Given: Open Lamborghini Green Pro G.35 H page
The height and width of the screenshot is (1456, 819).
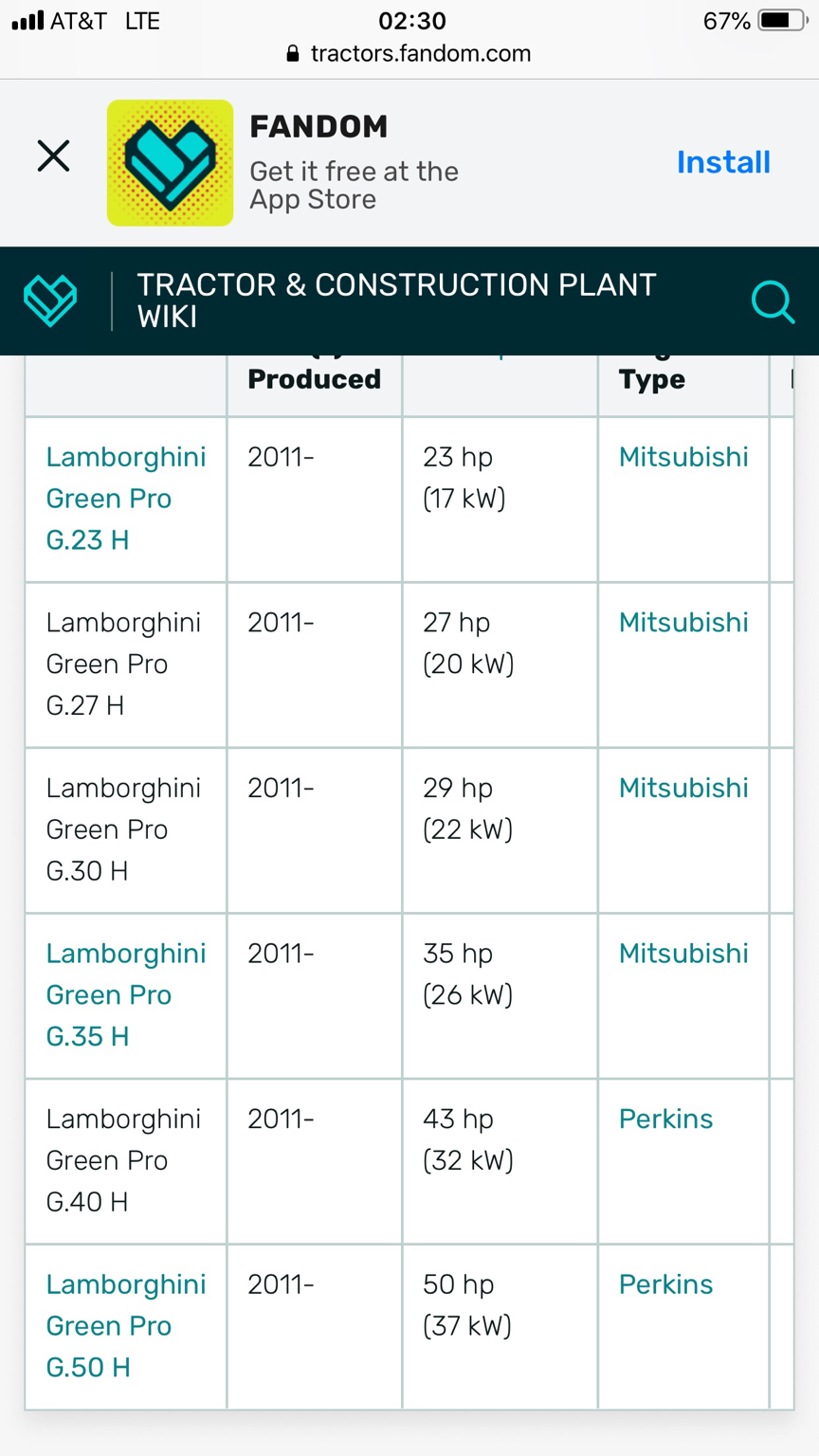Looking at the screenshot, I should 125,994.
